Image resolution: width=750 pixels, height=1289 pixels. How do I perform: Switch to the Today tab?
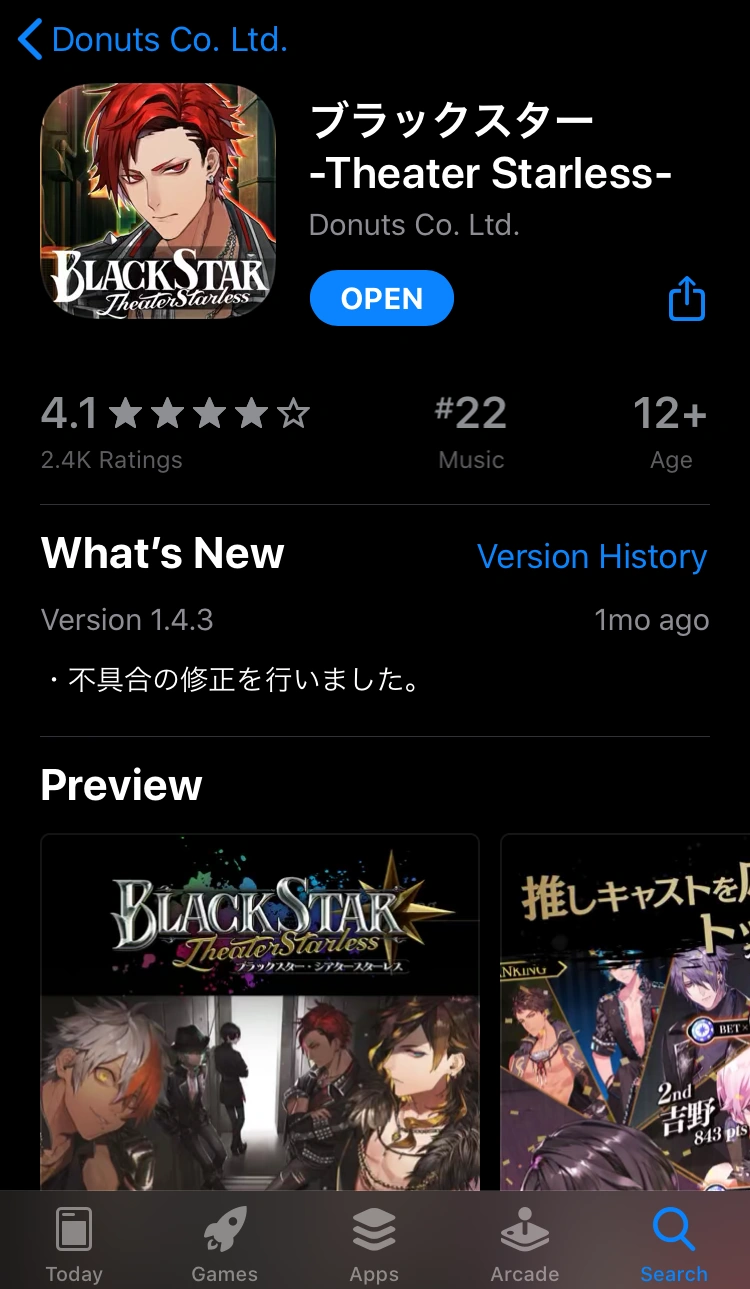click(74, 1244)
